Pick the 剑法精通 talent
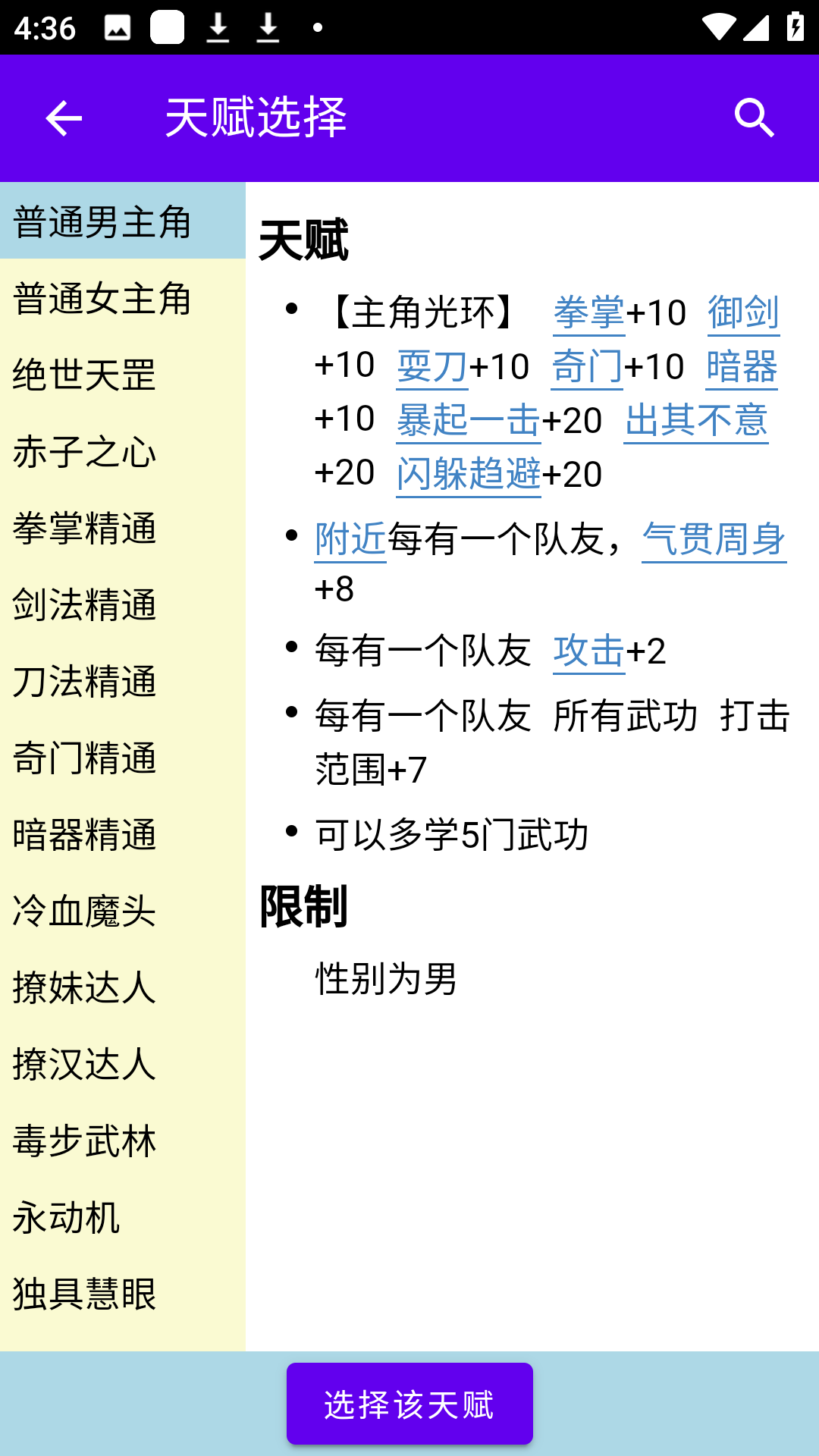This screenshot has height=1456, width=819. pyautogui.click(x=123, y=604)
